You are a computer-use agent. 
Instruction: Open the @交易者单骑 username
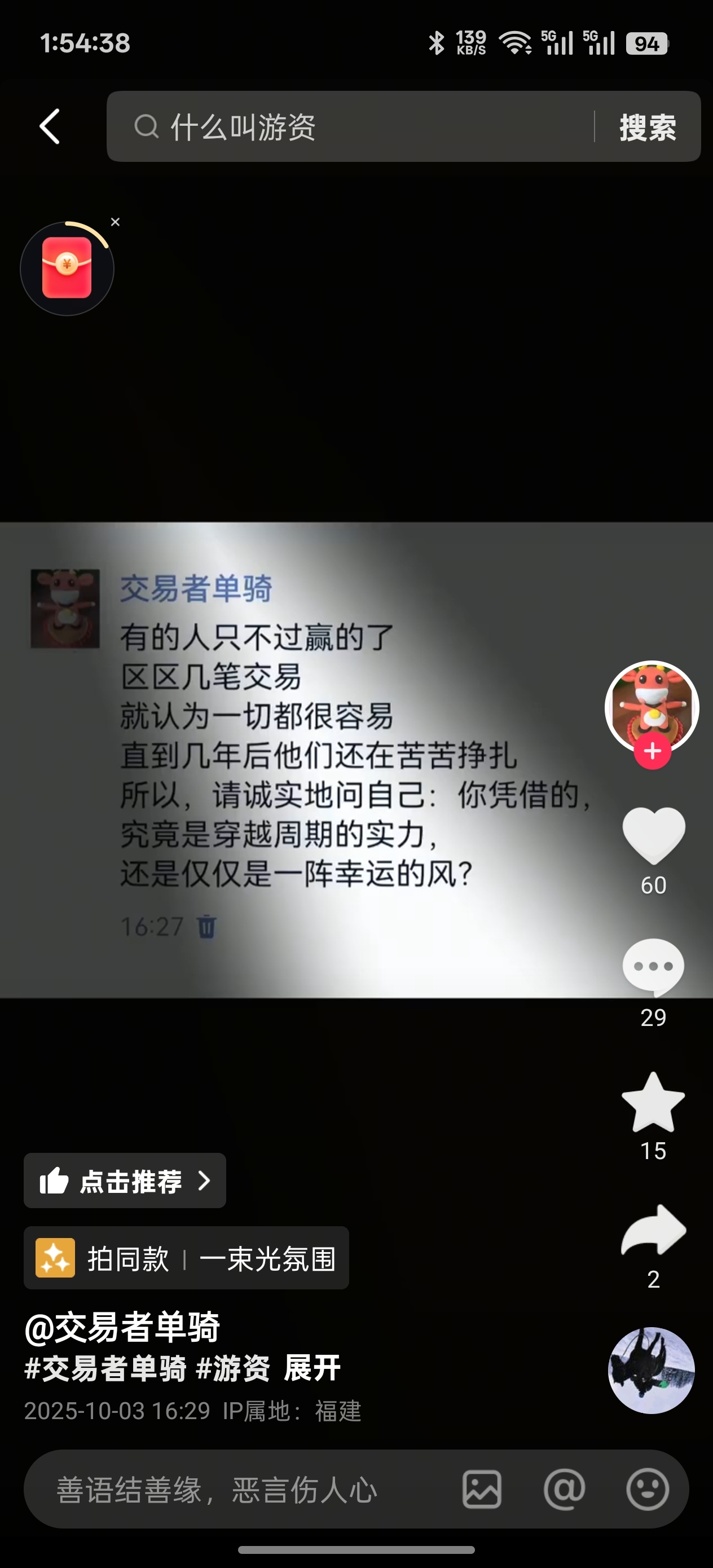pos(122,1328)
